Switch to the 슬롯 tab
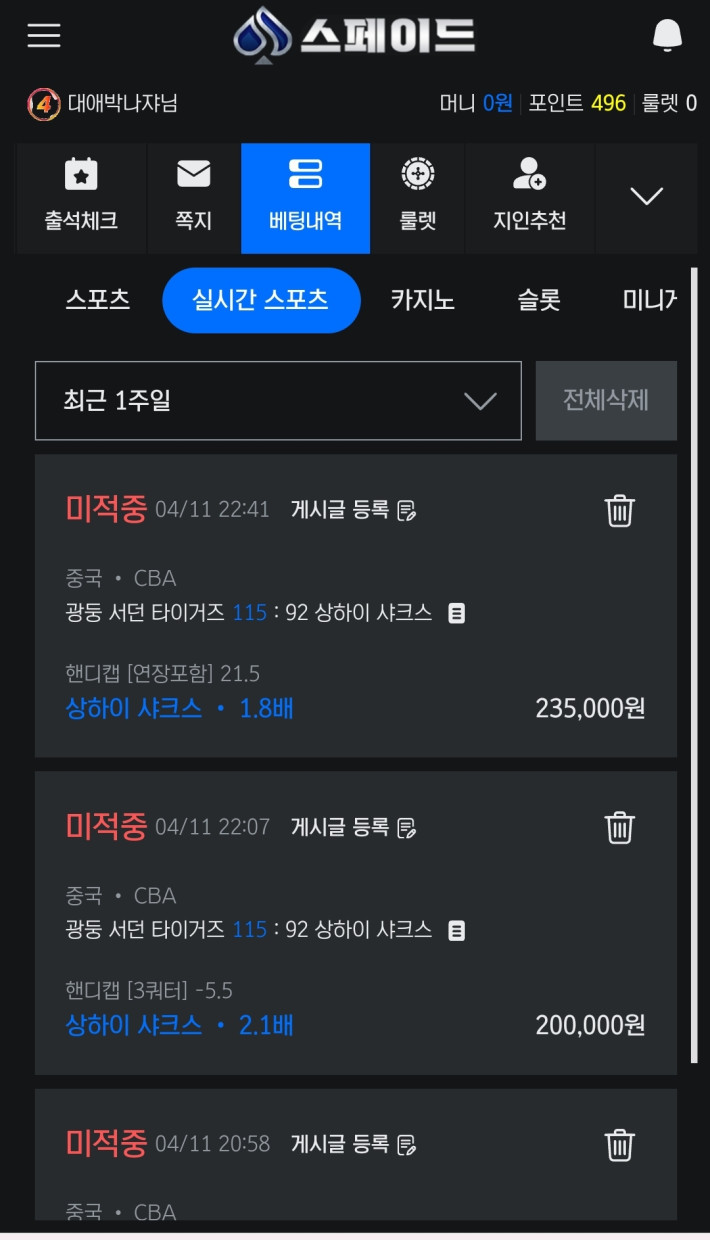 click(539, 300)
